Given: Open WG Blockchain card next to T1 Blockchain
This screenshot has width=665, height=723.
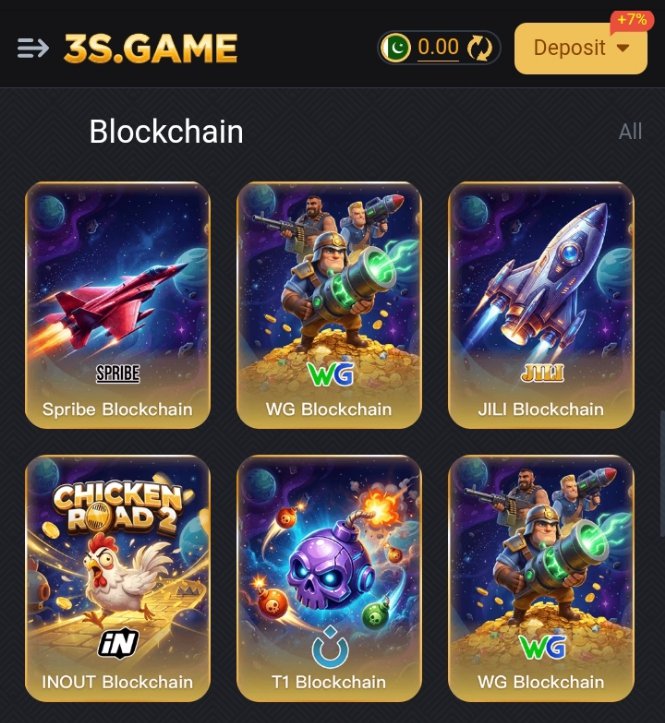Looking at the screenshot, I should coord(541,578).
